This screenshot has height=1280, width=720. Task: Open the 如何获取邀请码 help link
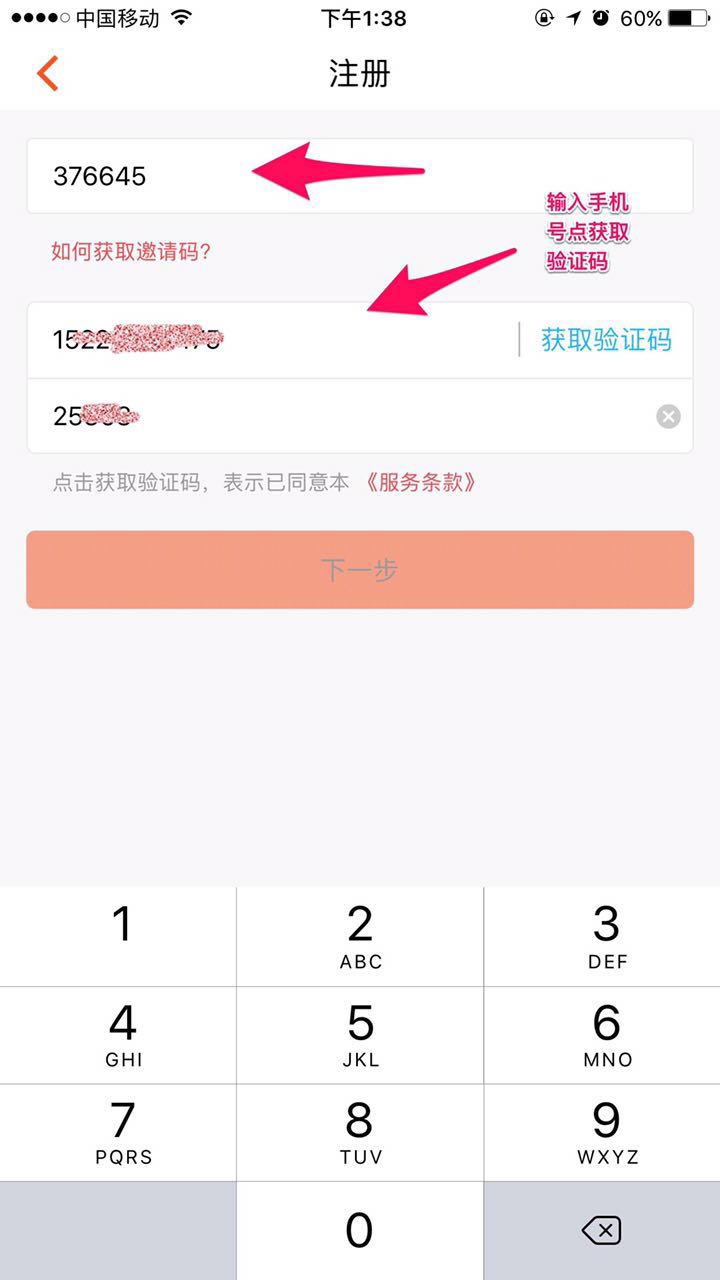click(131, 251)
